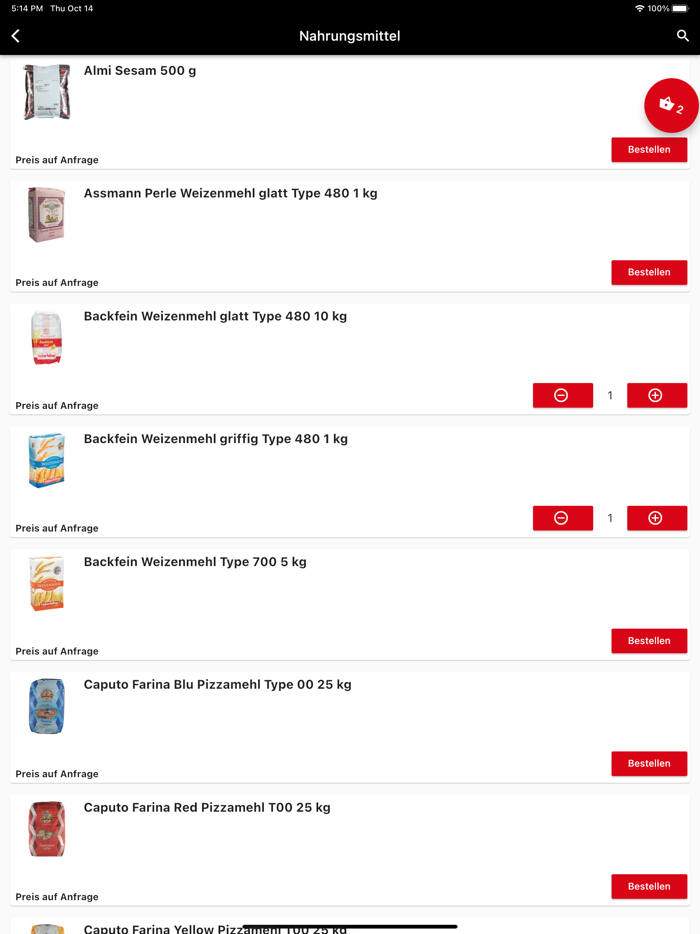Open Caputo Farina Red Pizzamehl T00 product
The height and width of the screenshot is (934, 700).
point(207,808)
